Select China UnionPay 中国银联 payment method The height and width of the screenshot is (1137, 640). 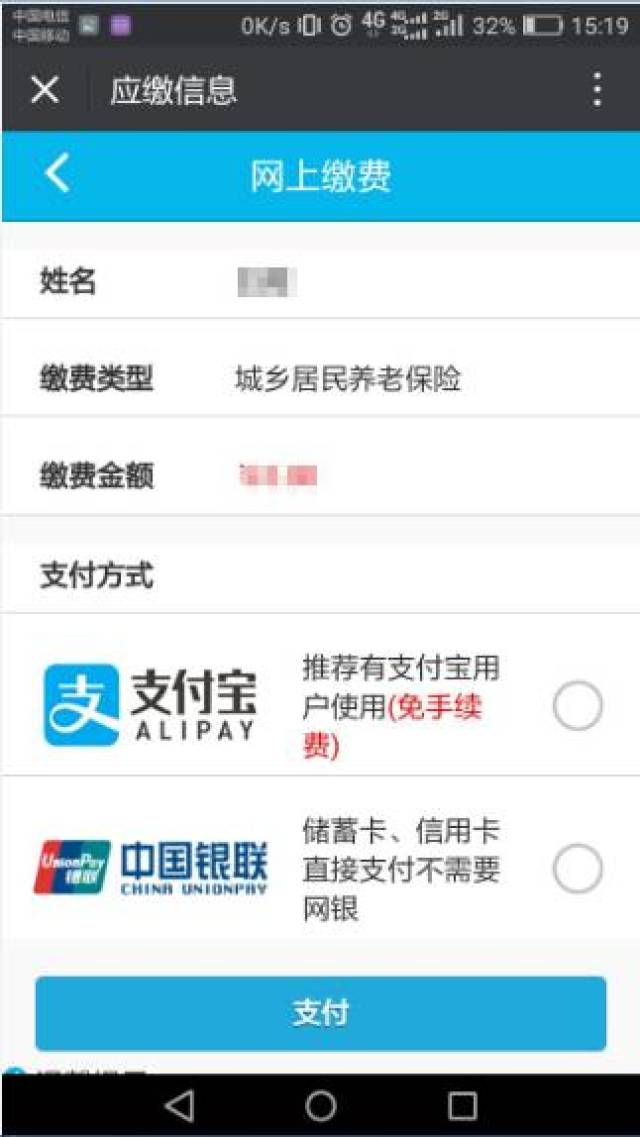click(577, 868)
